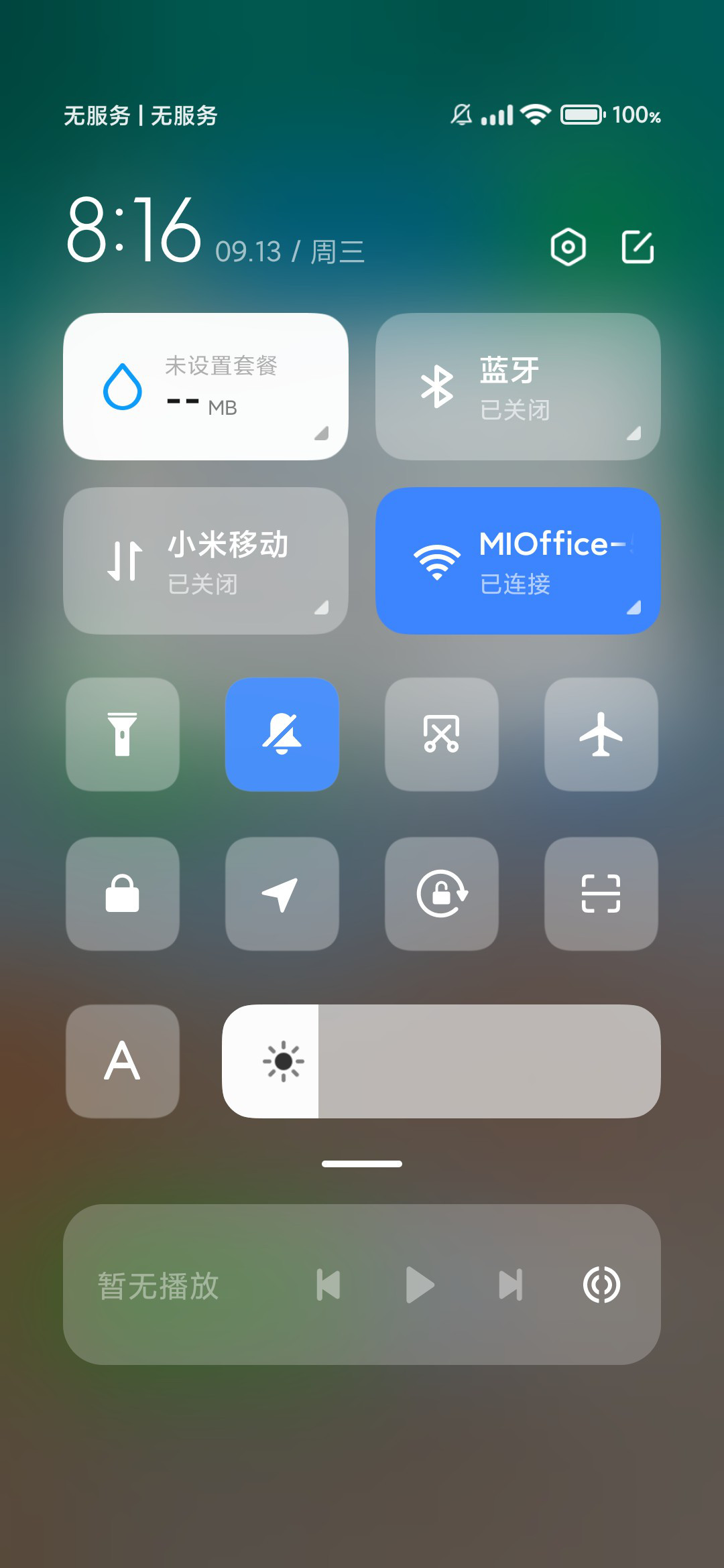Screen dimensions: 724x1568
Task: Edit the control center tiles layout
Action: pyautogui.click(x=638, y=247)
